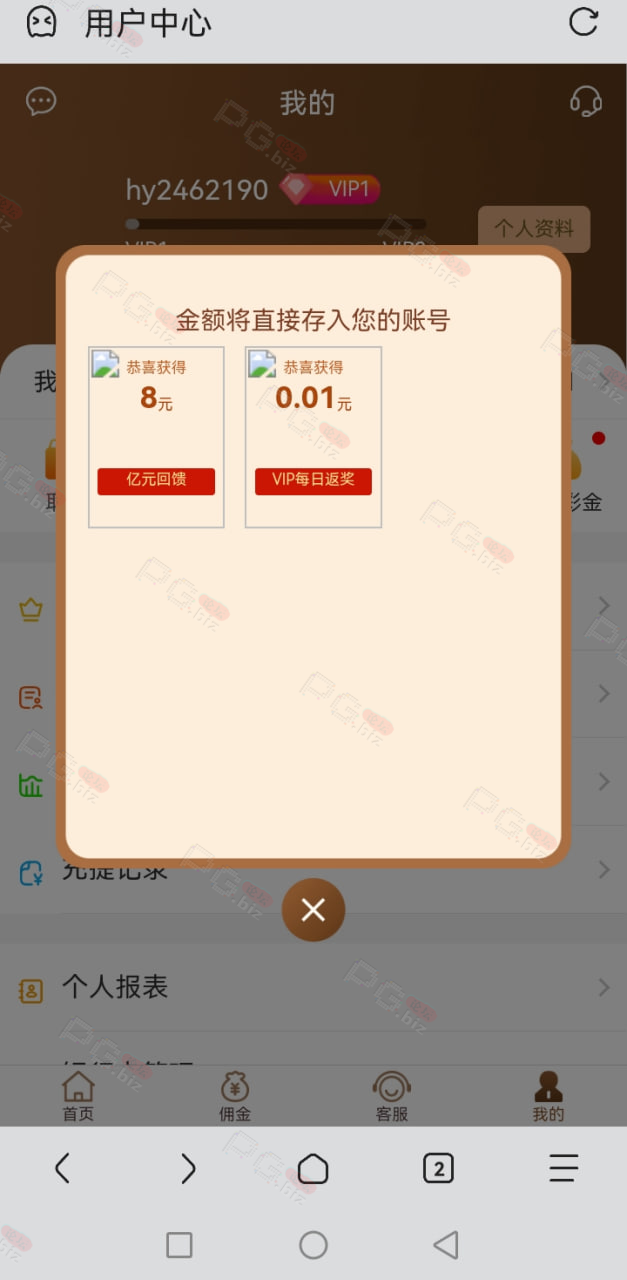Open the headset support icon at top

tap(585, 101)
